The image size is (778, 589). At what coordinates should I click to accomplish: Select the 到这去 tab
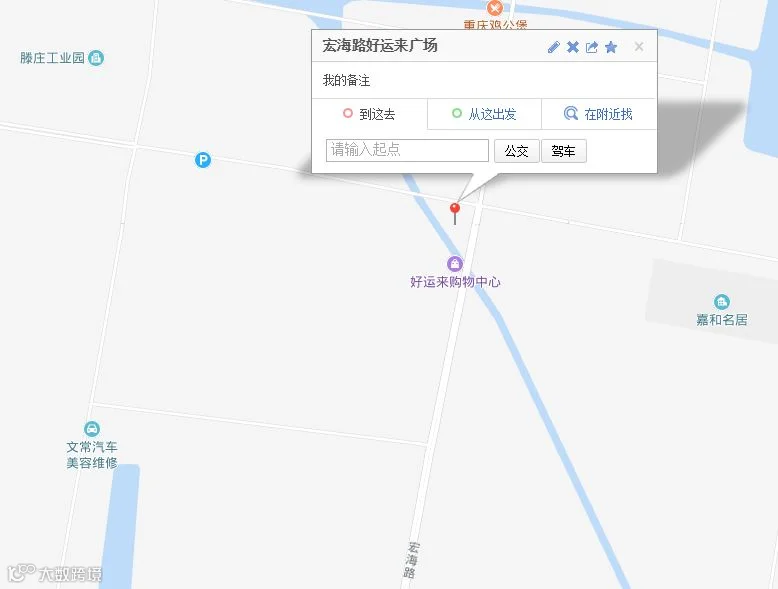[x=370, y=114]
